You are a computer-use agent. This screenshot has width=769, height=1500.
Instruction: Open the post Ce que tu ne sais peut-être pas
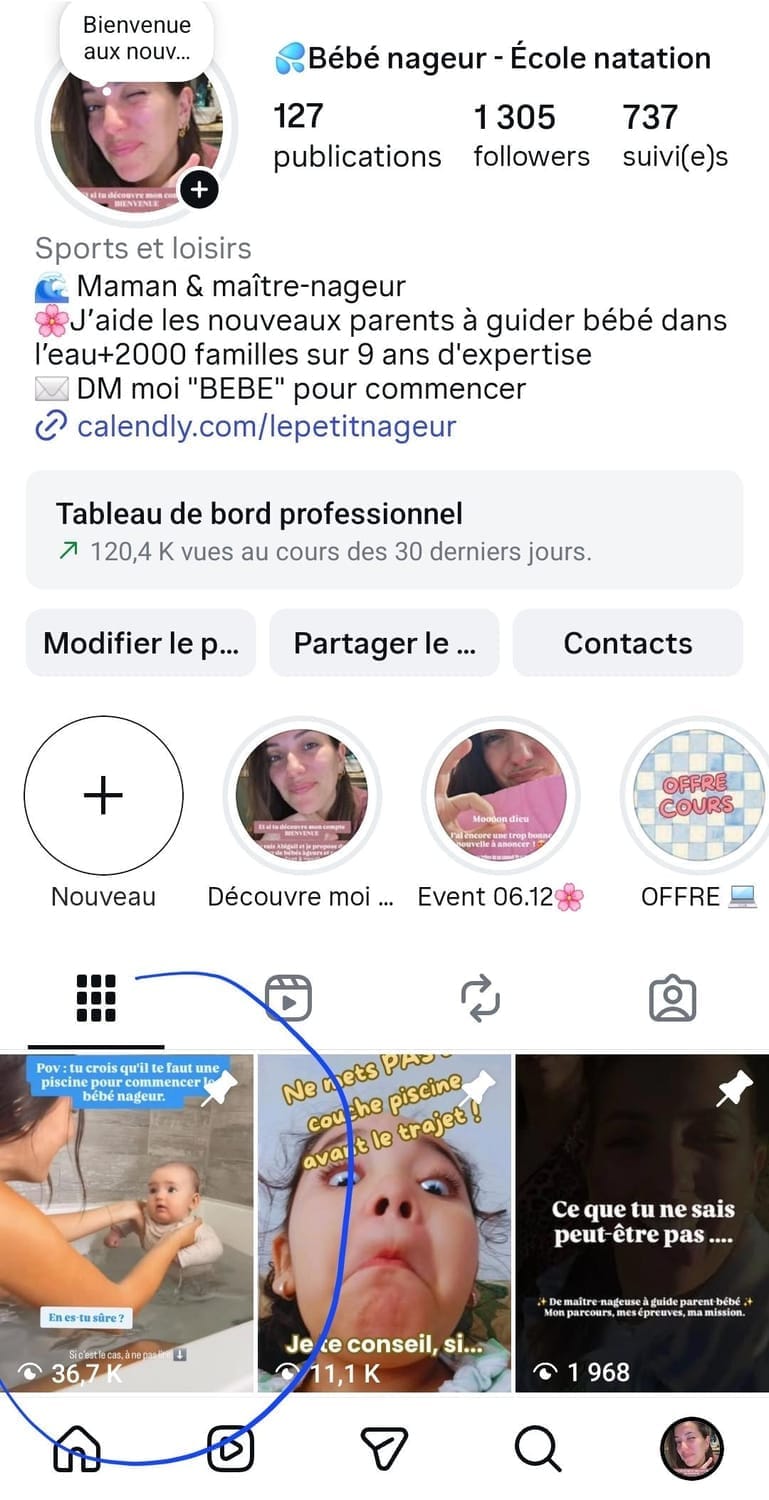(x=642, y=1223)
